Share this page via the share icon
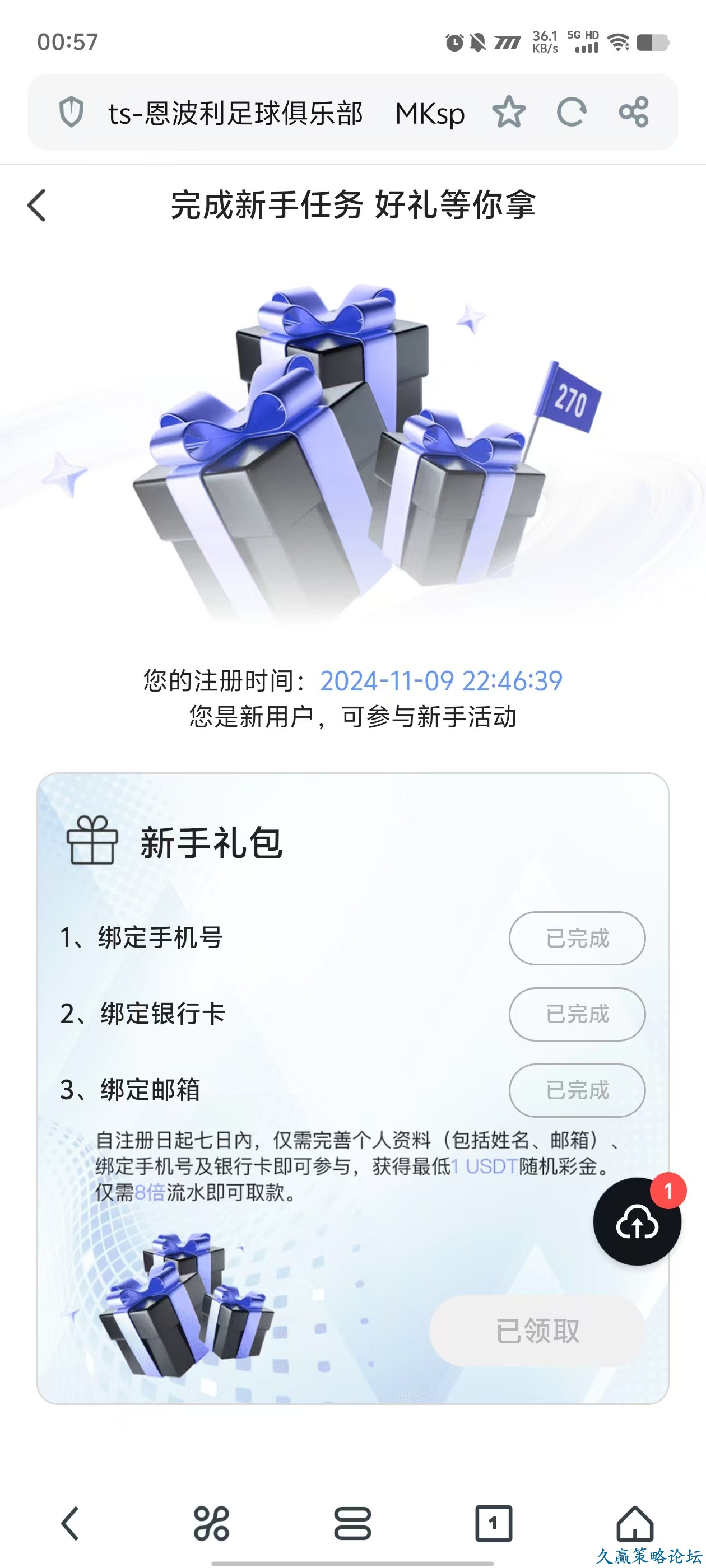 634,112
